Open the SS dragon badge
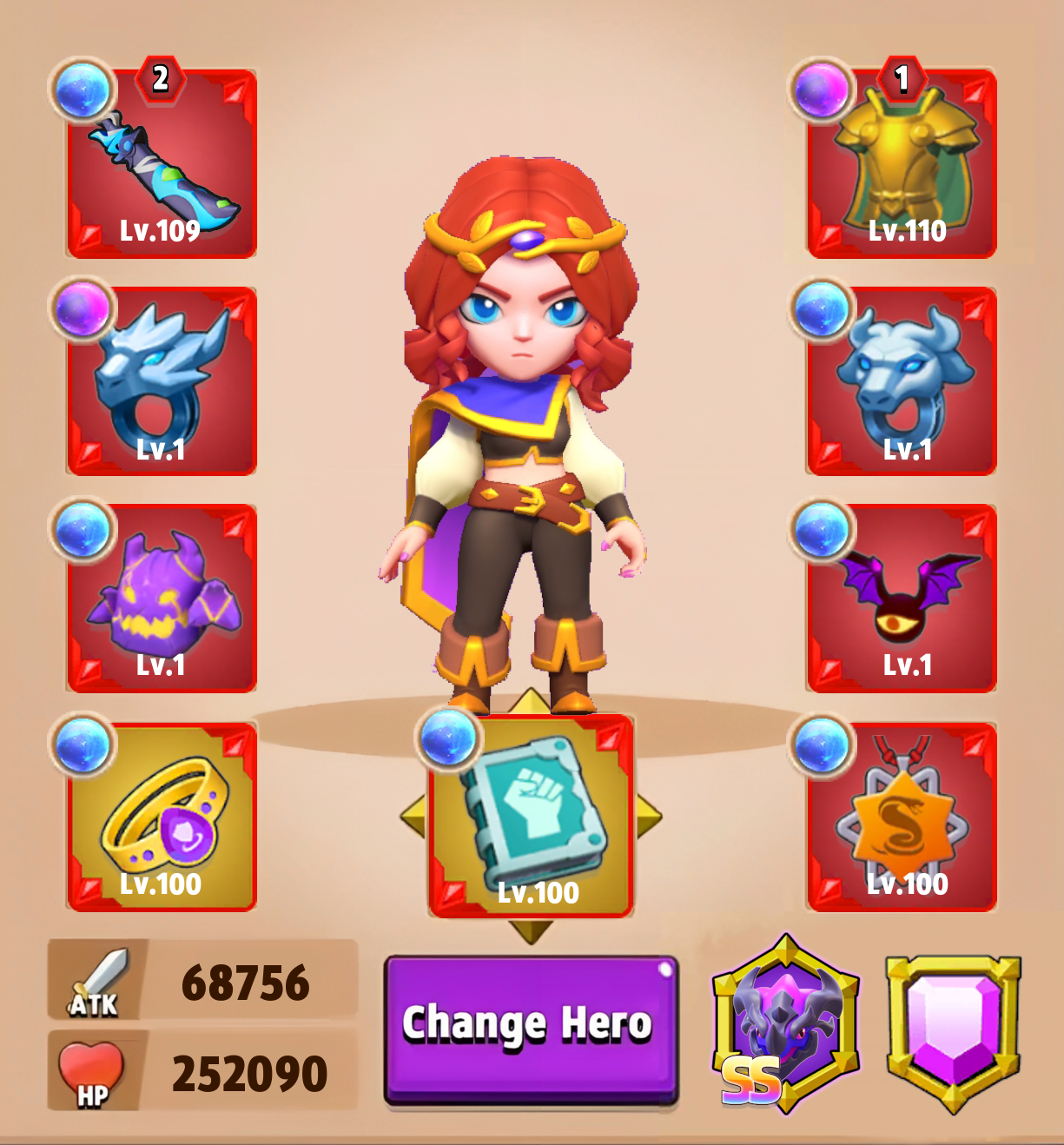1064x1145 pixels. click(786, 1025)
